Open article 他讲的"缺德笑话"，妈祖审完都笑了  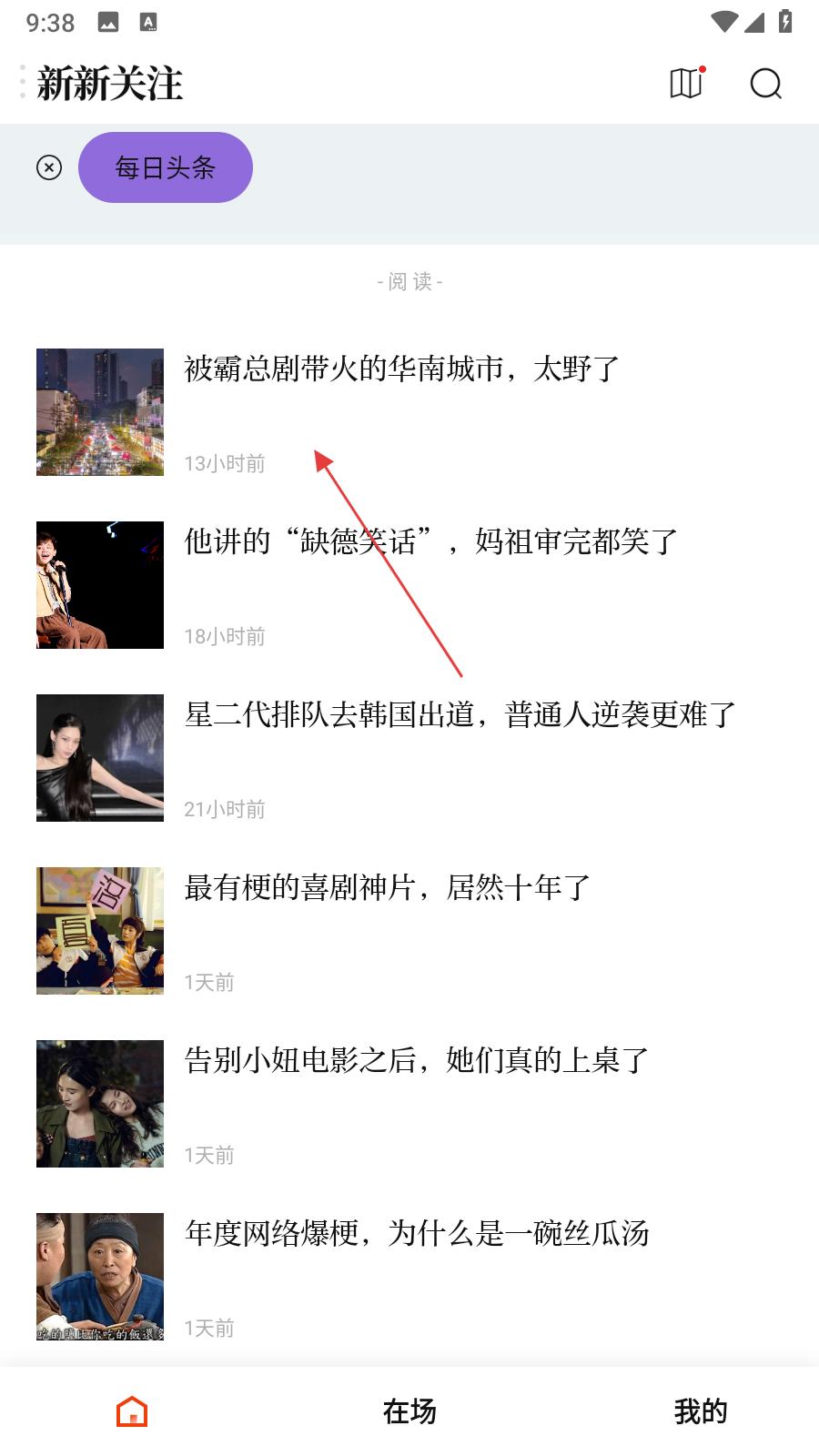[x=430, y=542]
